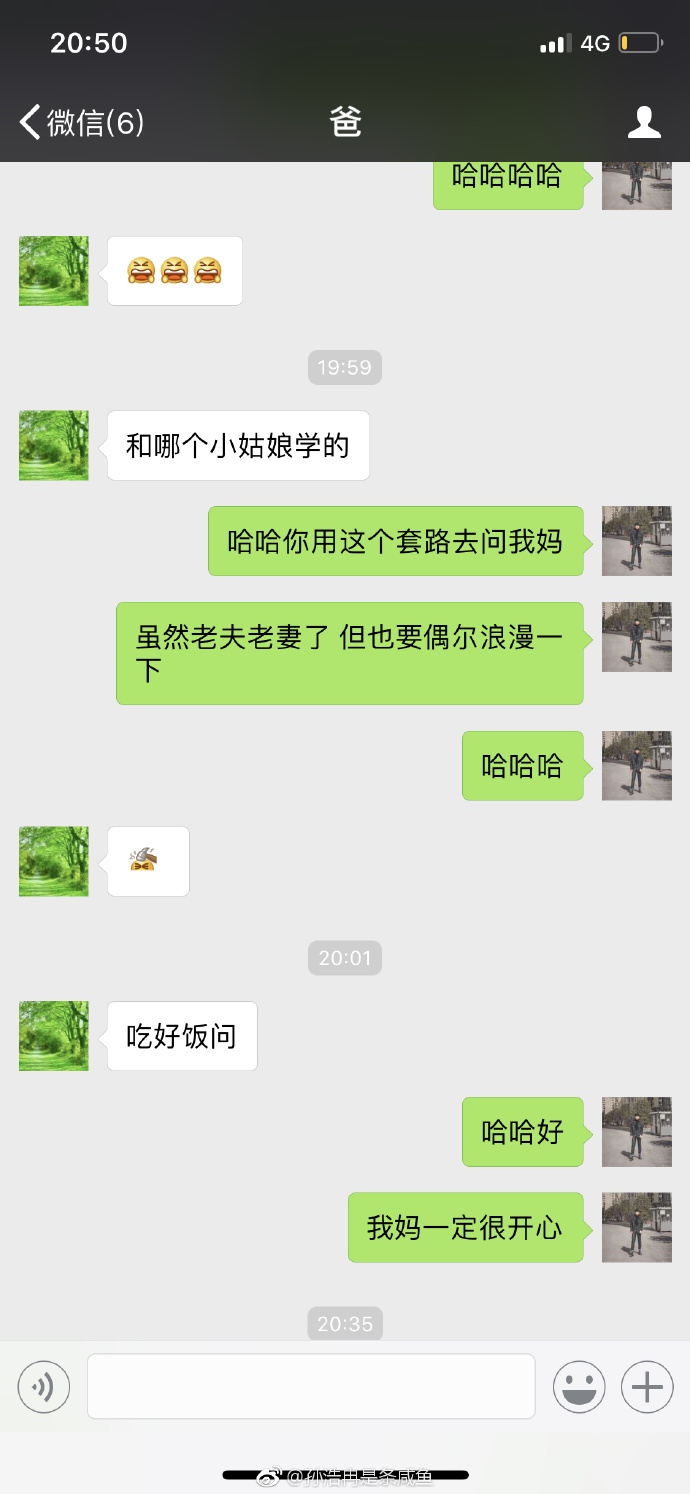Screen dimensions: 690x1494
Task: Tap my avatar beside 我妈一定很开心
Action: coord(636,1227)
